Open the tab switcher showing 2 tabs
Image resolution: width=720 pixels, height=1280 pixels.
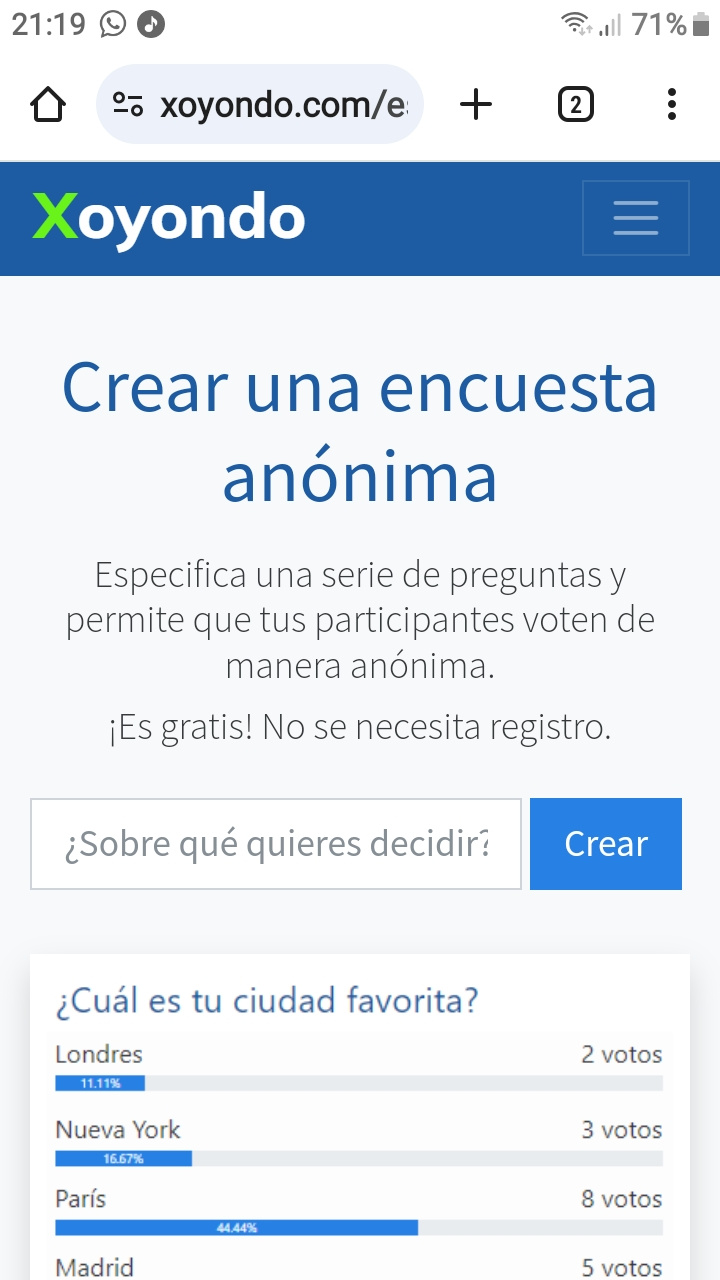click(x=575, y=104)
